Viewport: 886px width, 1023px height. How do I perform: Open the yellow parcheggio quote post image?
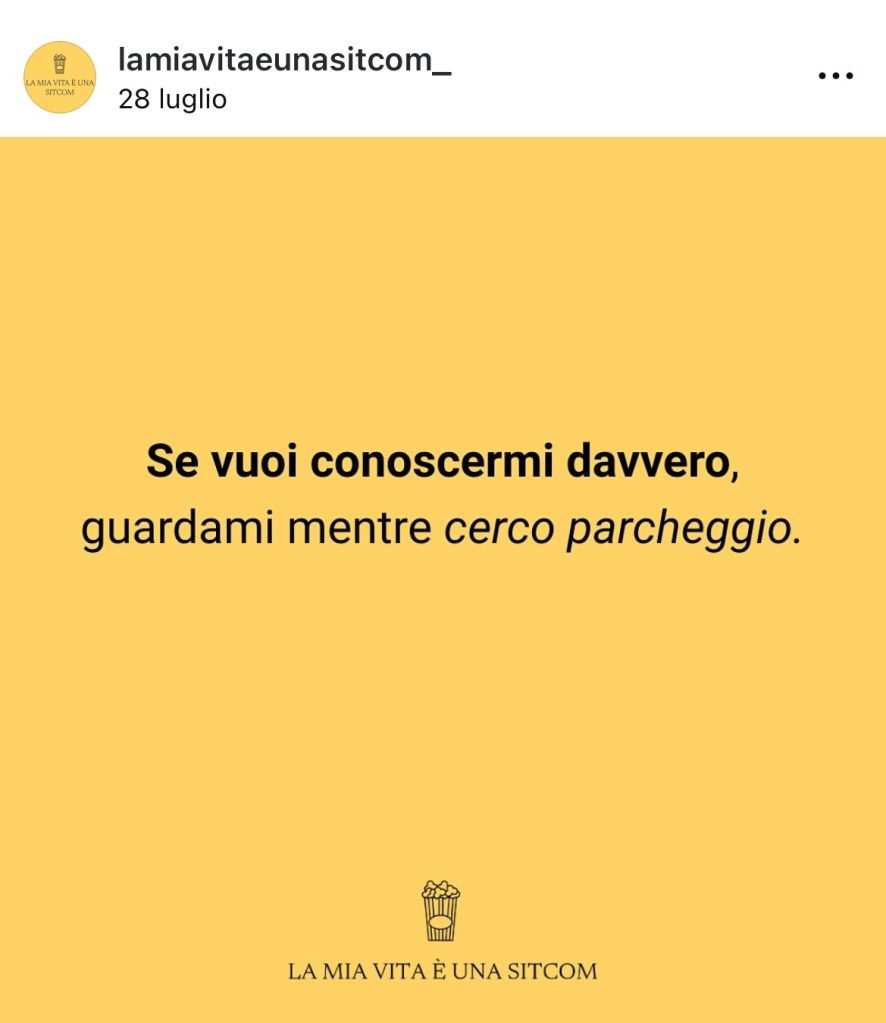pyautogui.click(x=443, y=580)
